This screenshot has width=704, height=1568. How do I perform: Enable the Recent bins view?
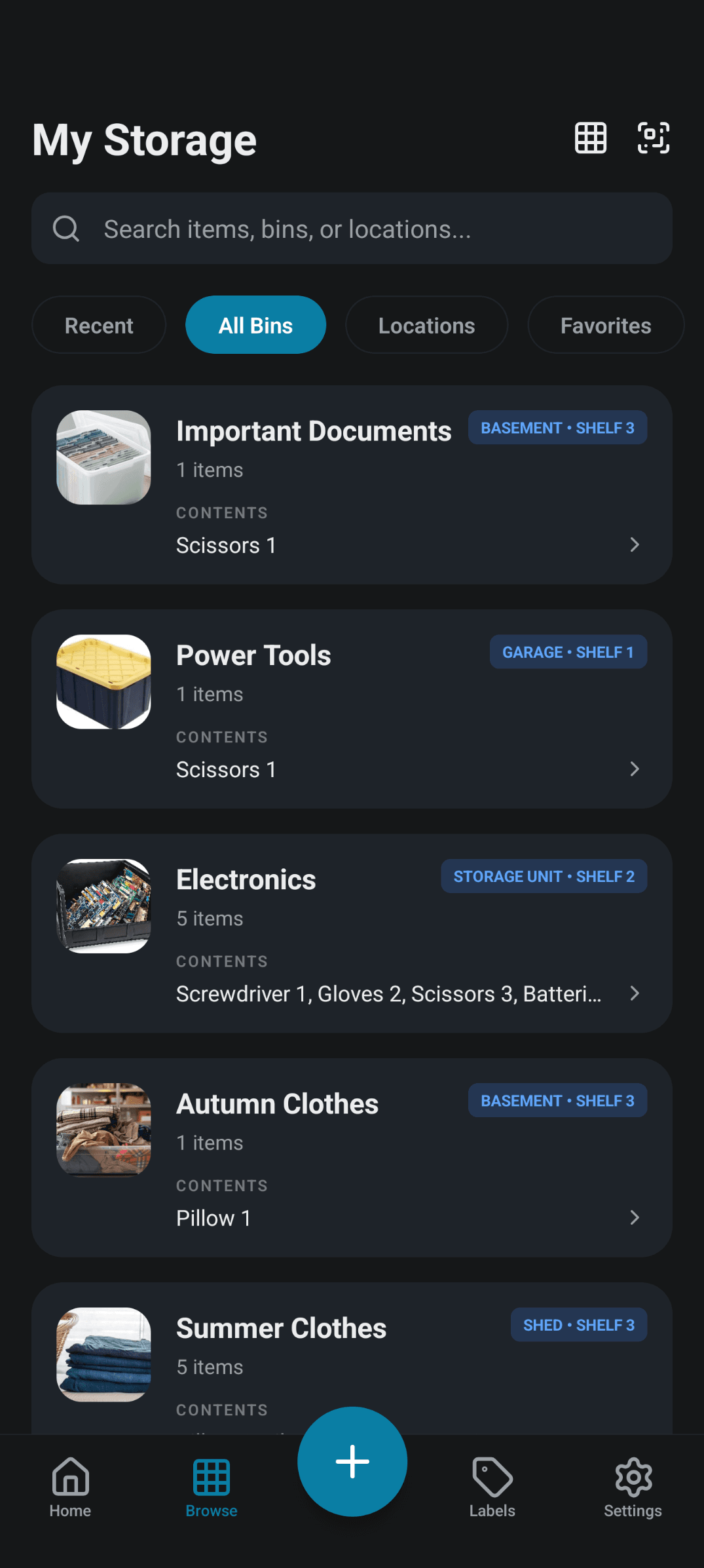tap(98, 324)
